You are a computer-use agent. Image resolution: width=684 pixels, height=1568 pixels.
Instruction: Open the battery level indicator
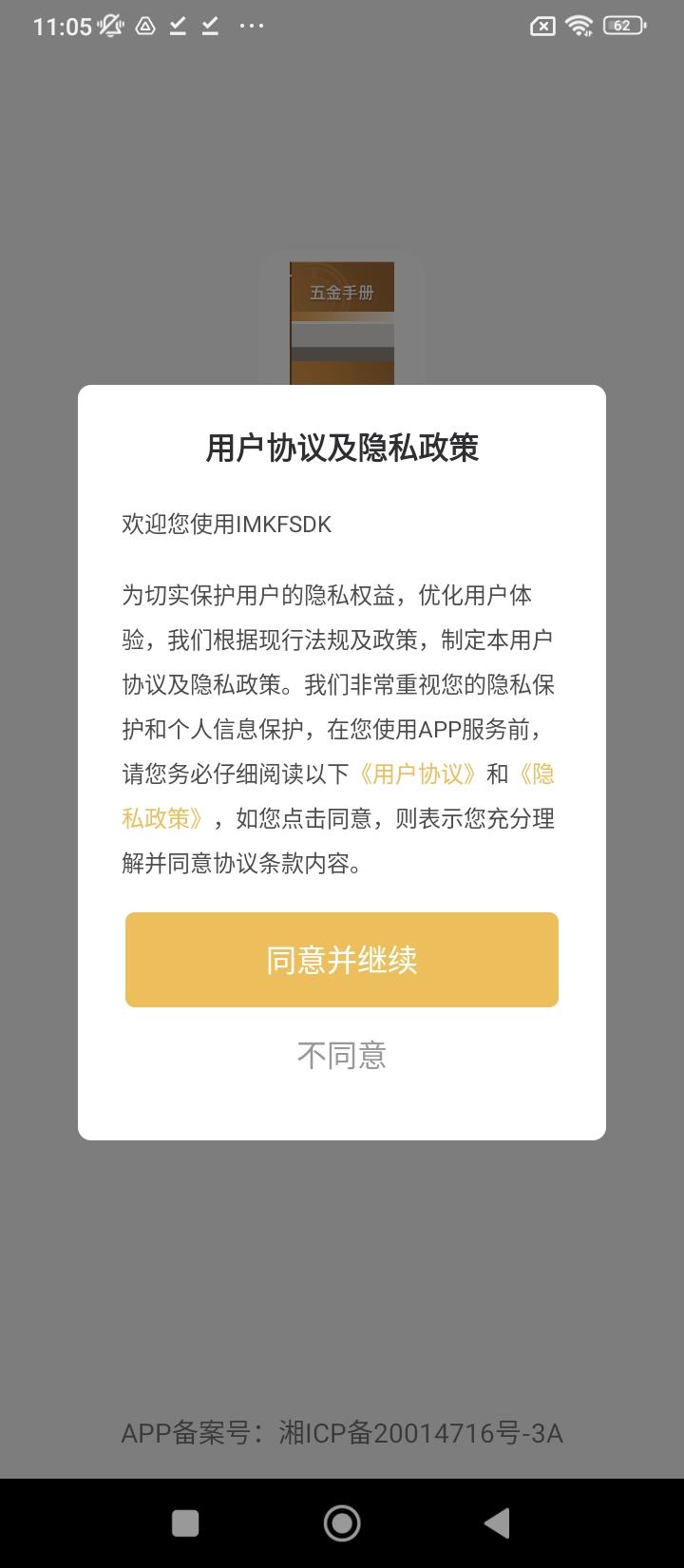622,26
